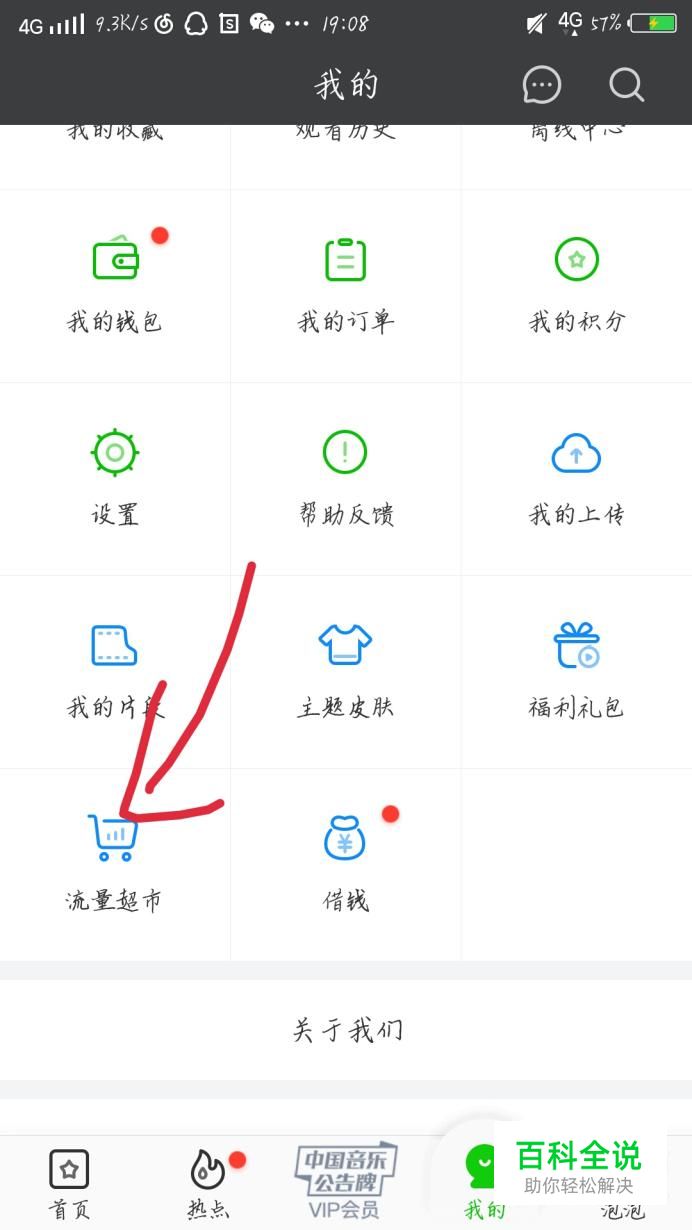Go to 帮助反馈 help and feedback
Viewport: 692px width, 1230px height.
point(346,479)
